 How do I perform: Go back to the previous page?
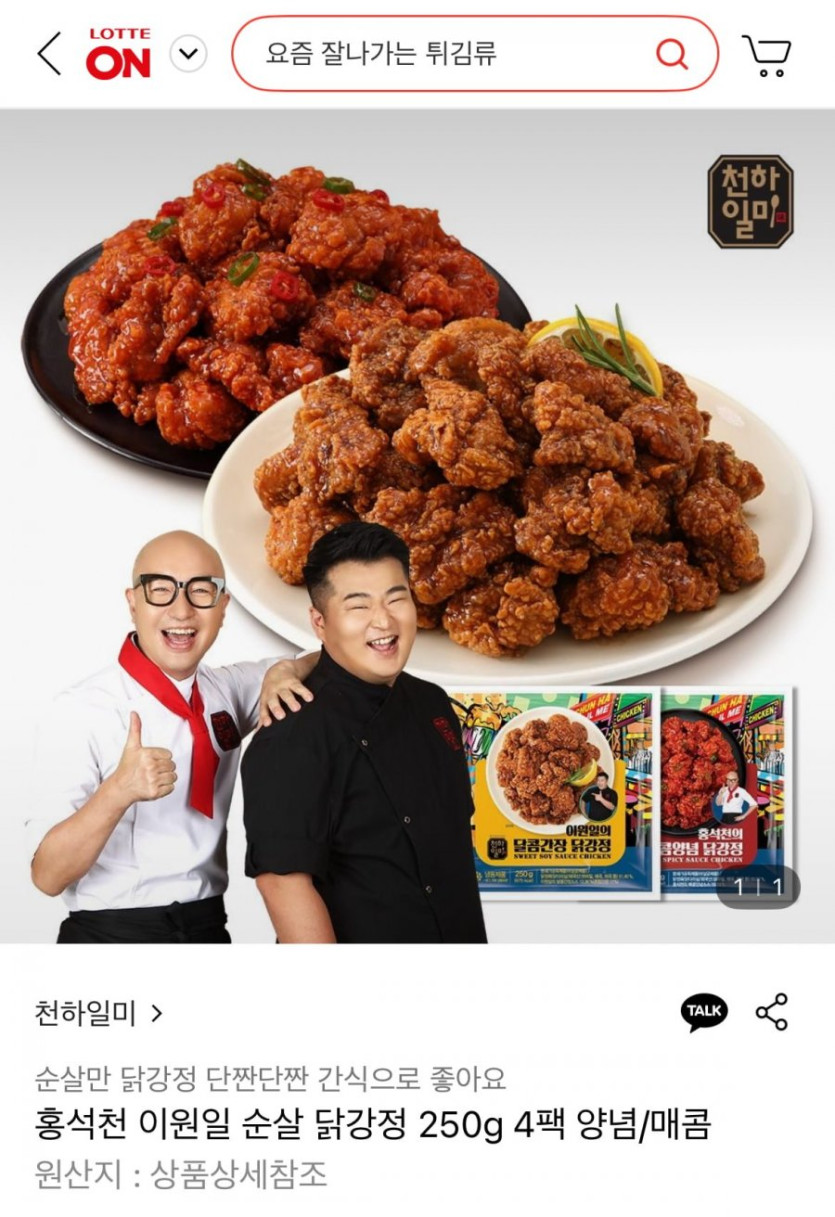tap(49, 53)
